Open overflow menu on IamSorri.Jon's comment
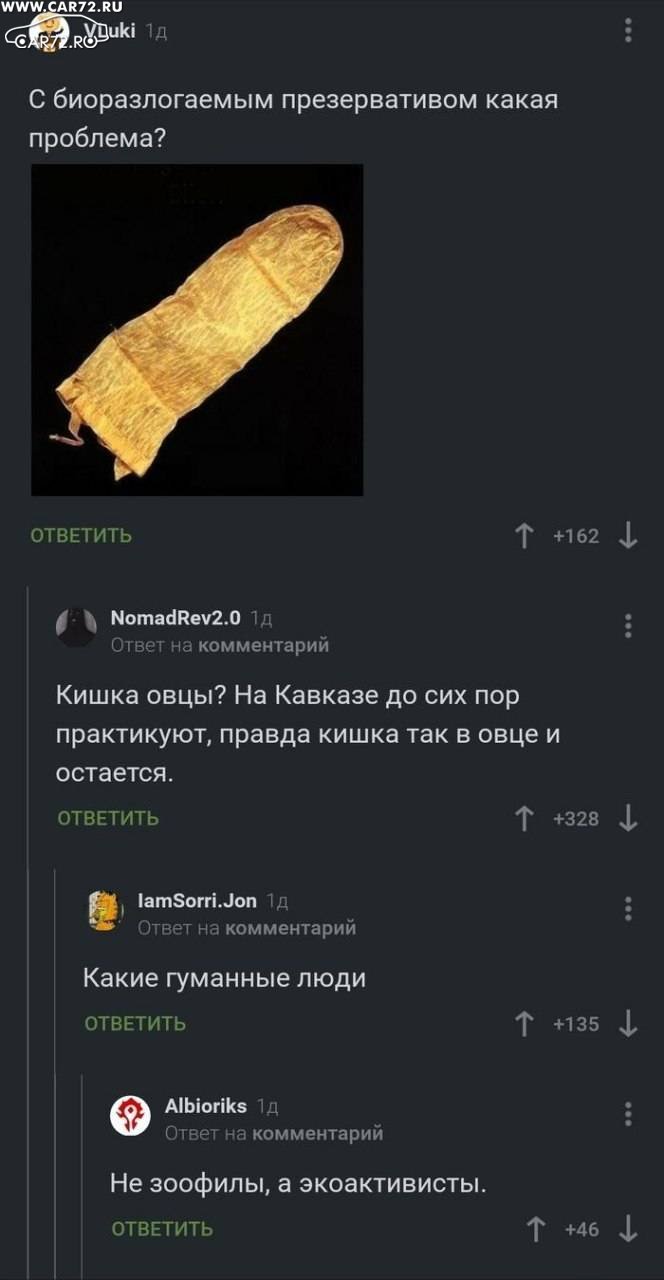Screen dimensions: 664x1280 pyautogui.click(x=628, y=909)
